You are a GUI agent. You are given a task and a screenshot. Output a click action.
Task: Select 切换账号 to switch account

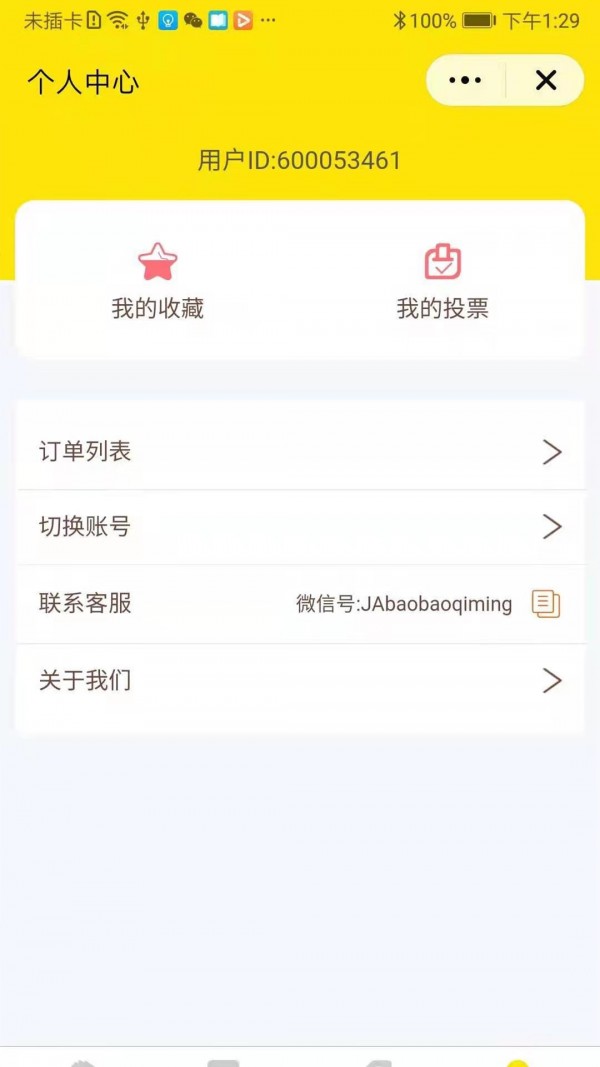point(300,527)
